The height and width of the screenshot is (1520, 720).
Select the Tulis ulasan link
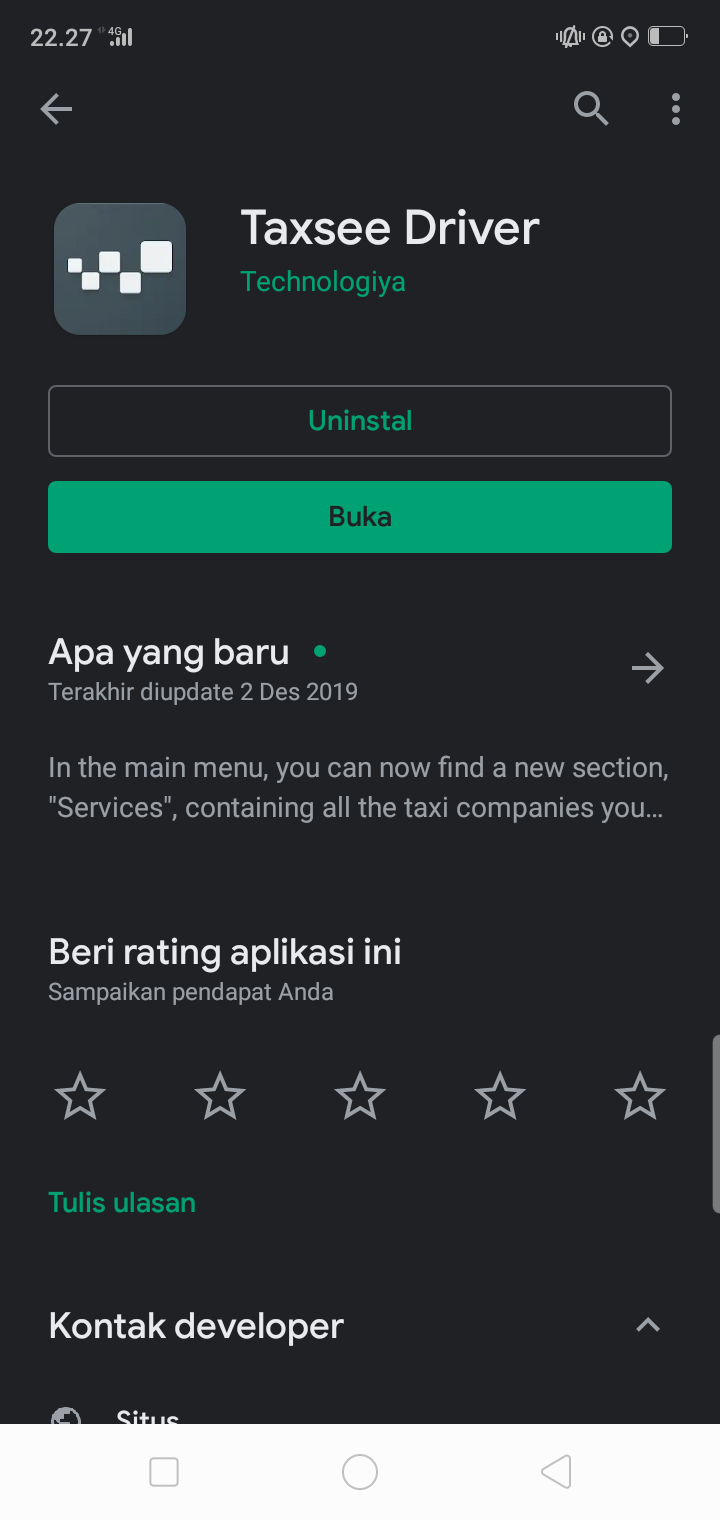[122, 1202]
